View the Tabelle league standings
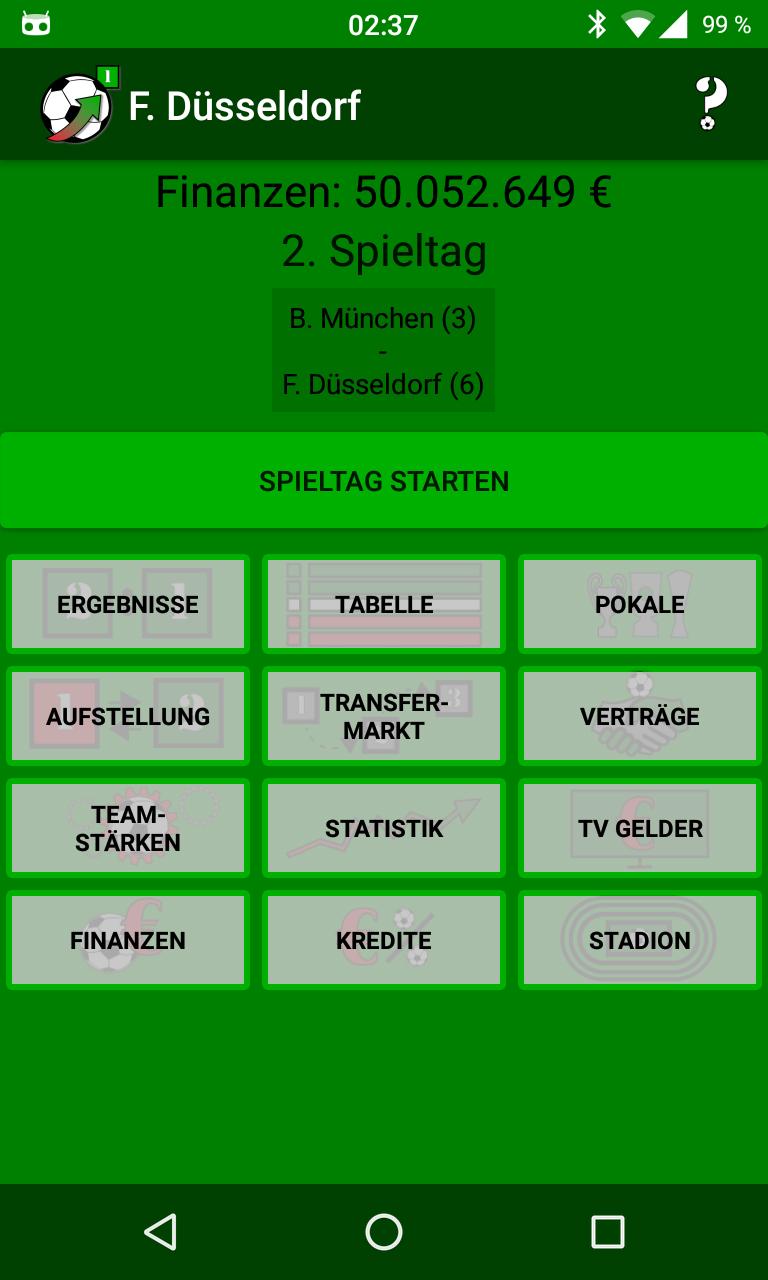This screenshot has width=768, height=1280. pyautogui.click(x=383, y=604)
